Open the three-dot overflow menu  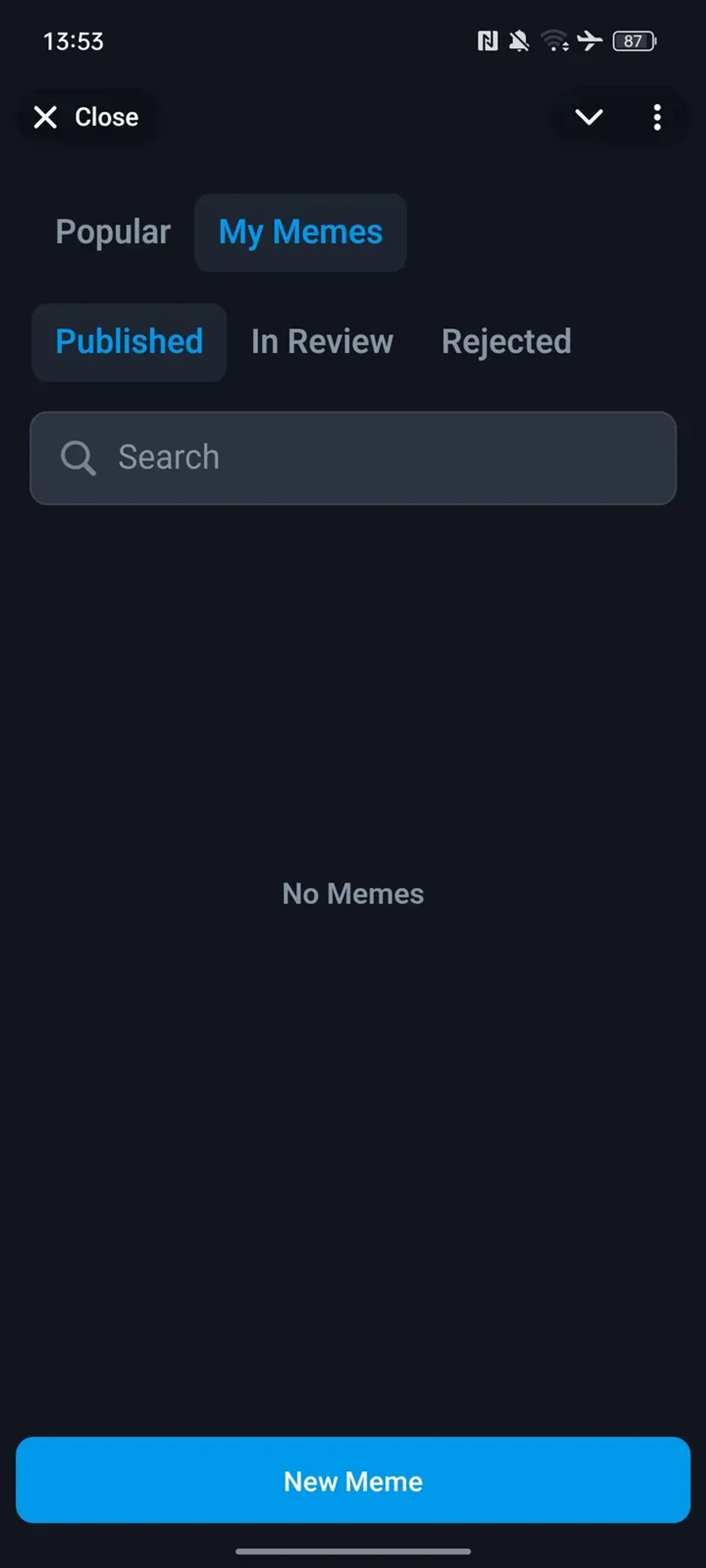657,117
